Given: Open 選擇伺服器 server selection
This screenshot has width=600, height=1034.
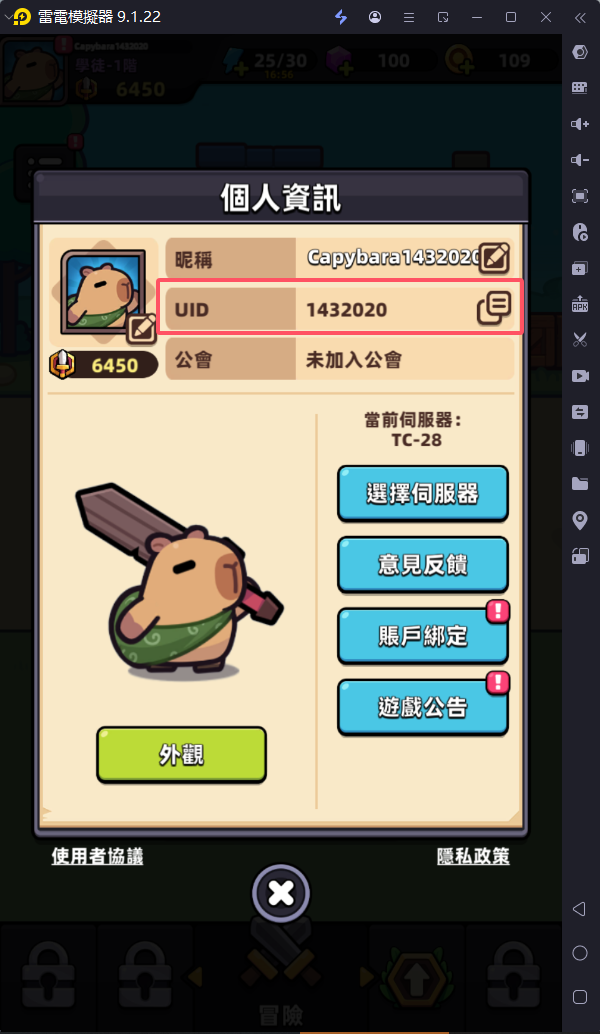Looking at the screenshot, I should point(422,493).
